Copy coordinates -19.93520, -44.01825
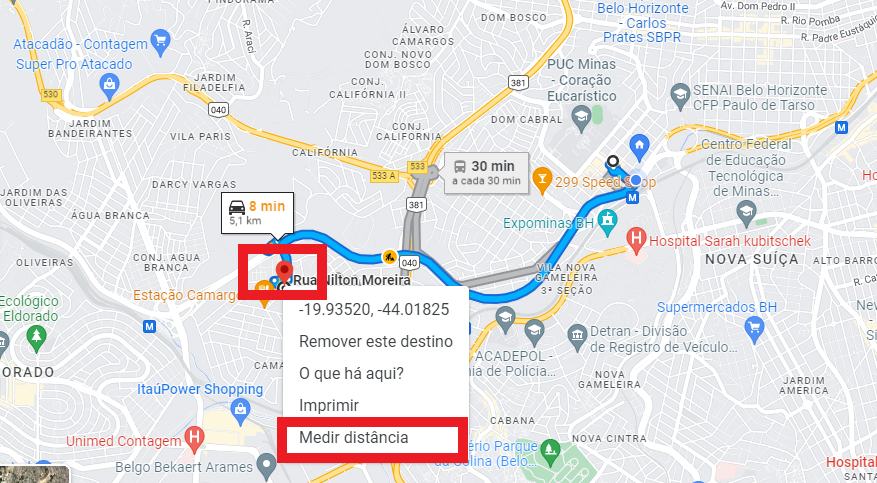This screenshot has height=483, width=877. 373,309
